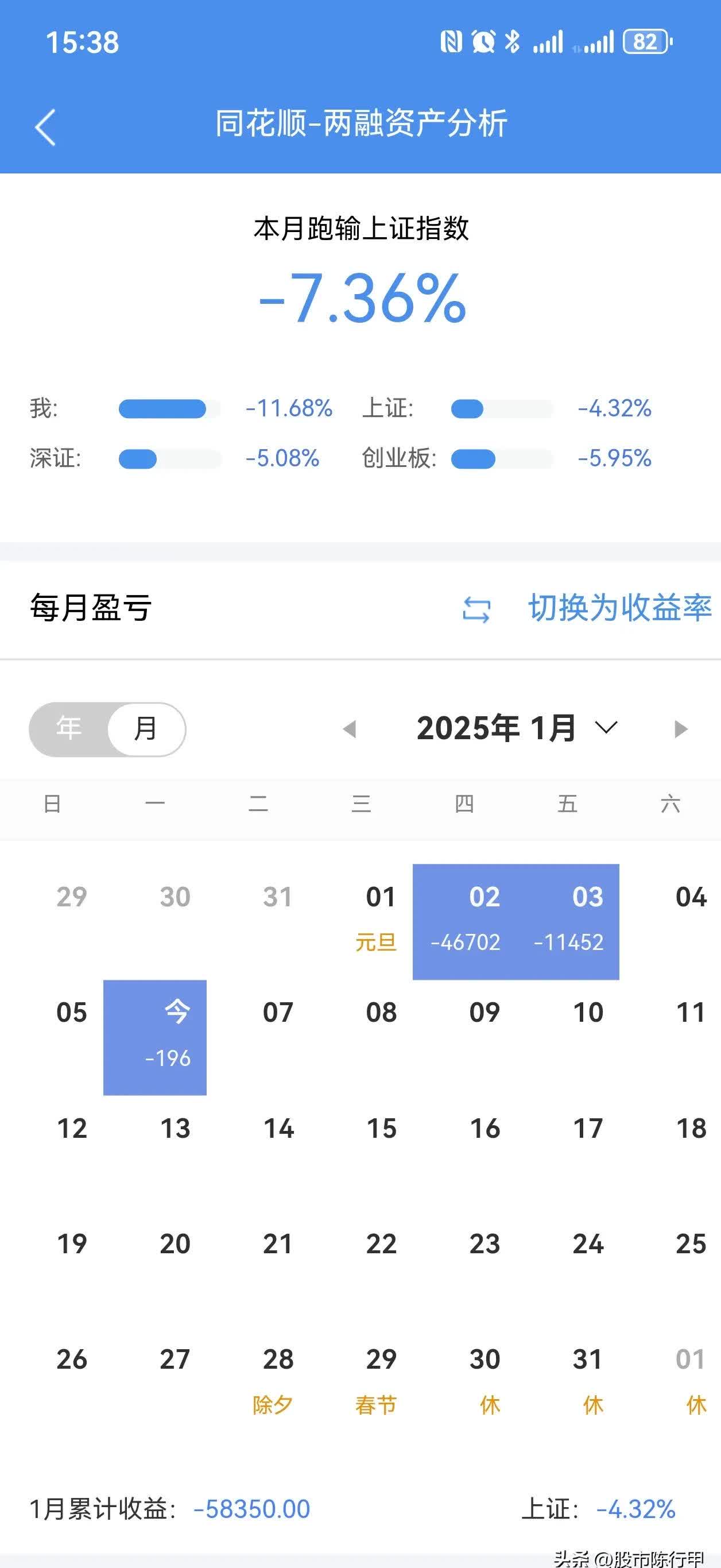Viewport: 721px width, 1568px height.
Task: Select calendar date 02 showing -46702
Action: (484, 919)
